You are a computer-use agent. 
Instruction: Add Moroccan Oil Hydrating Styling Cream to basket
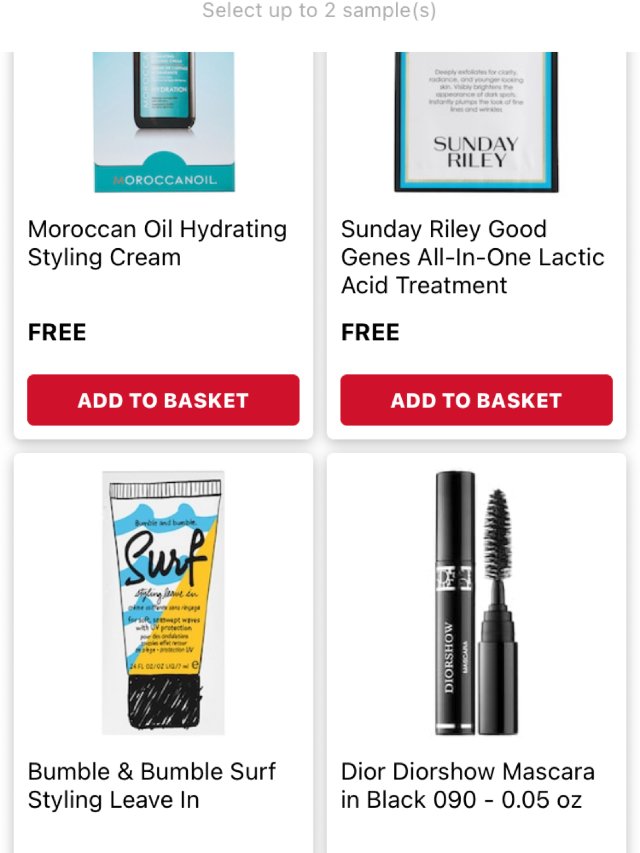click(163, 400)
